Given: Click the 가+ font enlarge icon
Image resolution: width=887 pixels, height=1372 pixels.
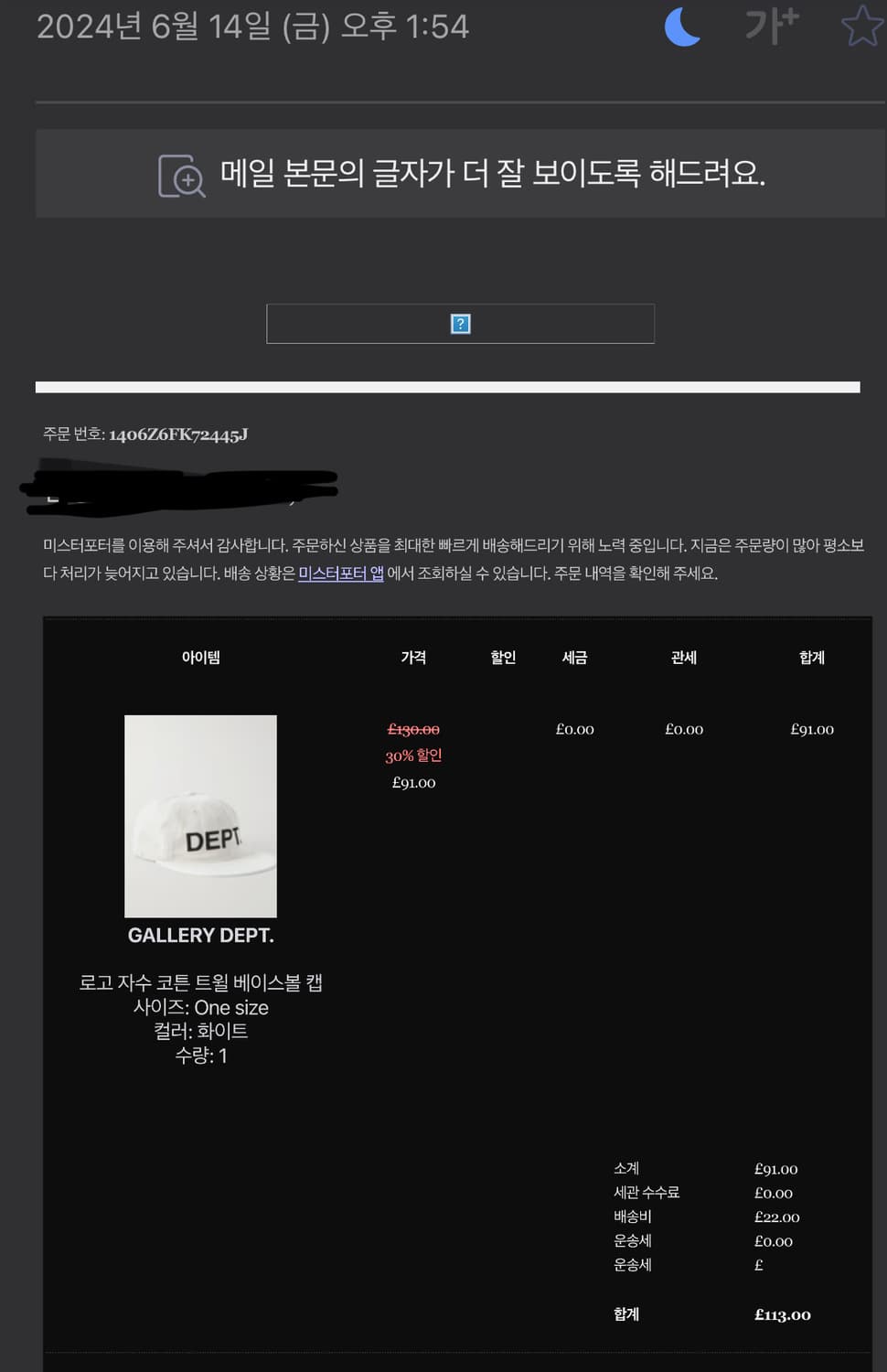Looking at the screenshot, I should [x=770, y=27].
